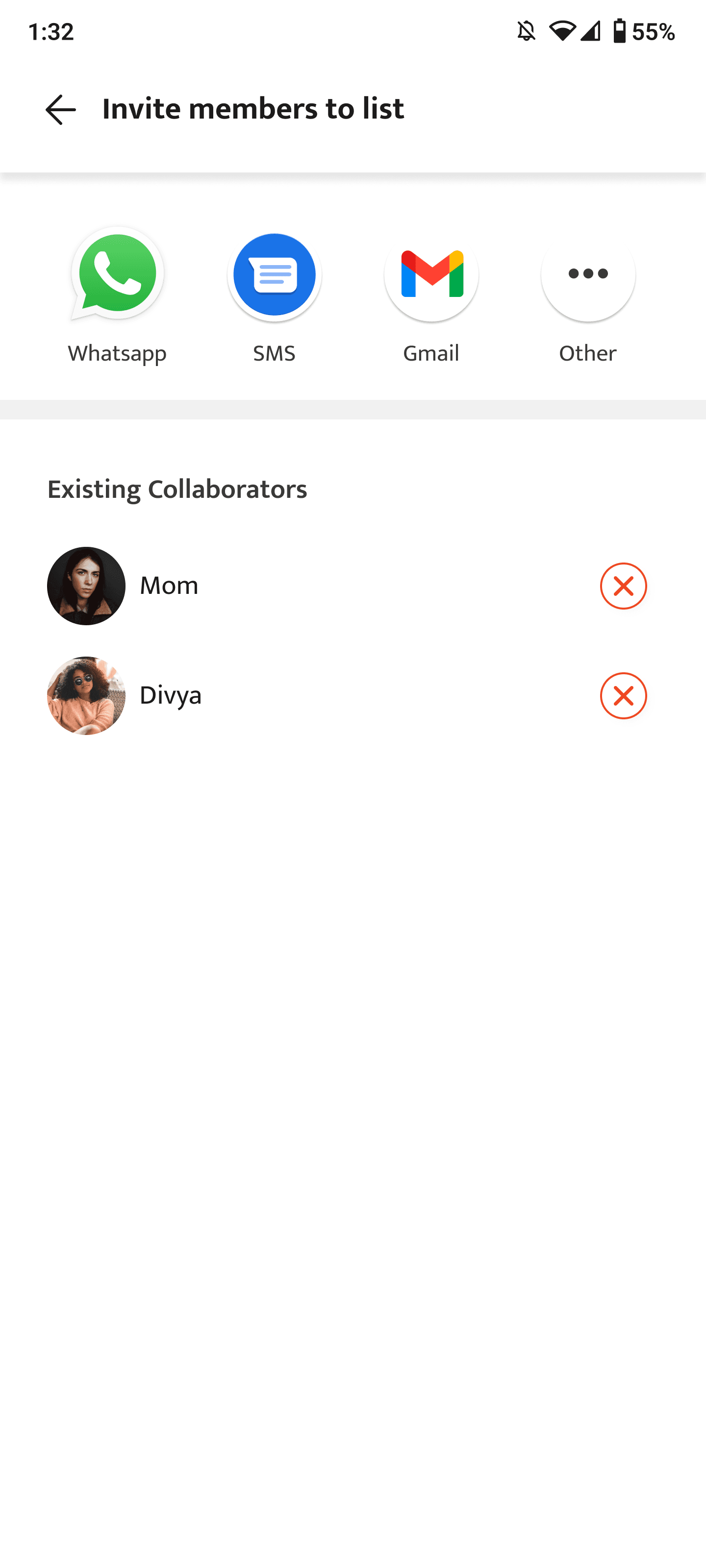This screenshot has width=706, height=1568.
Task: Open Divya's profile picture
Action: pos(86,696)
